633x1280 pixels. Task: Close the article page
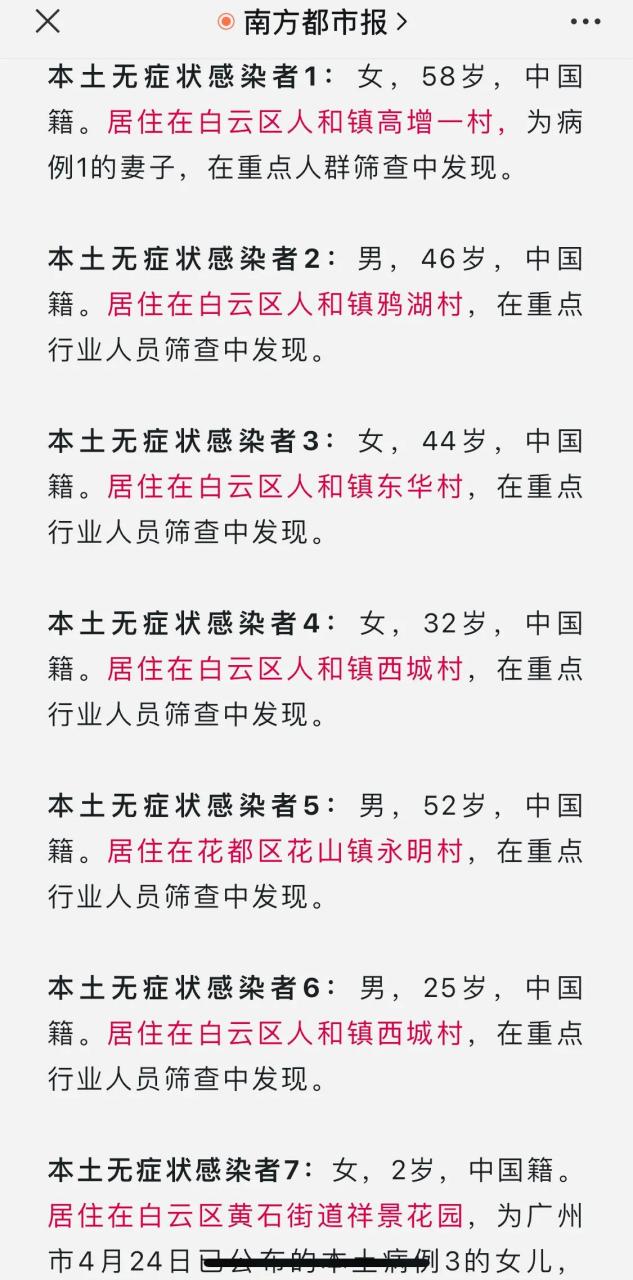47,21
